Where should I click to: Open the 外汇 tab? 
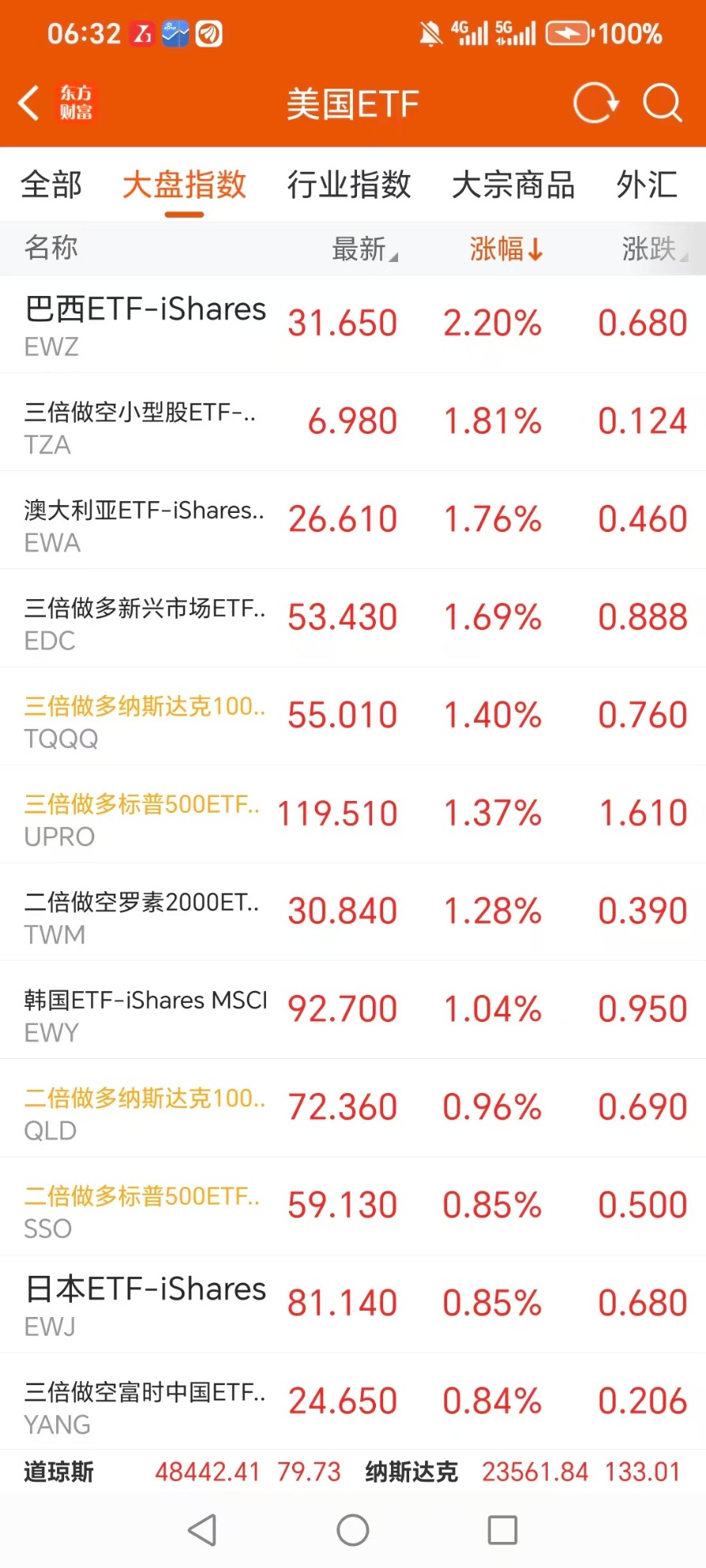click(x=647, y=185)
